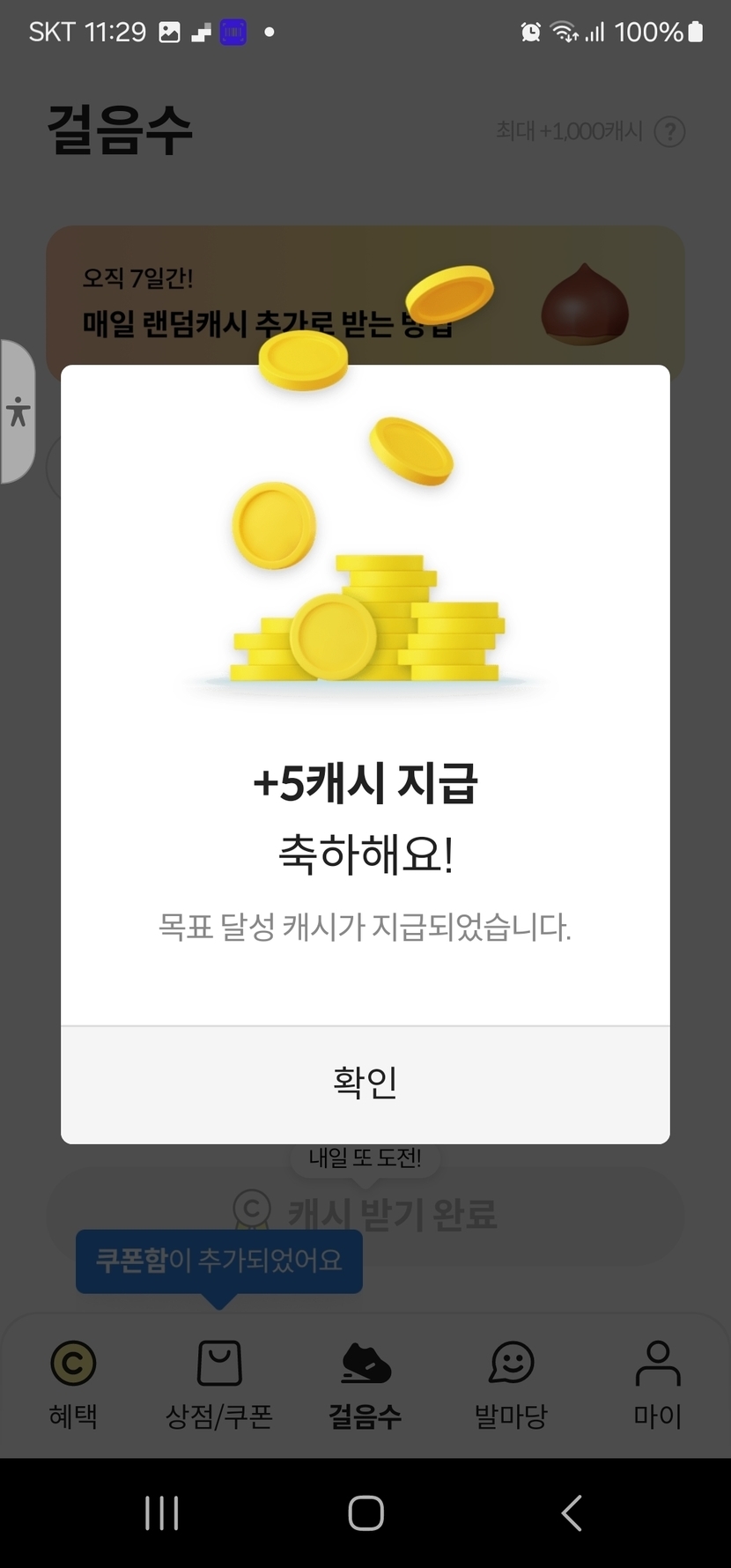This screenshot has width=731, height=1568.
Task: Tap the accessibility floating shortcut
Action: coord(18,411)
